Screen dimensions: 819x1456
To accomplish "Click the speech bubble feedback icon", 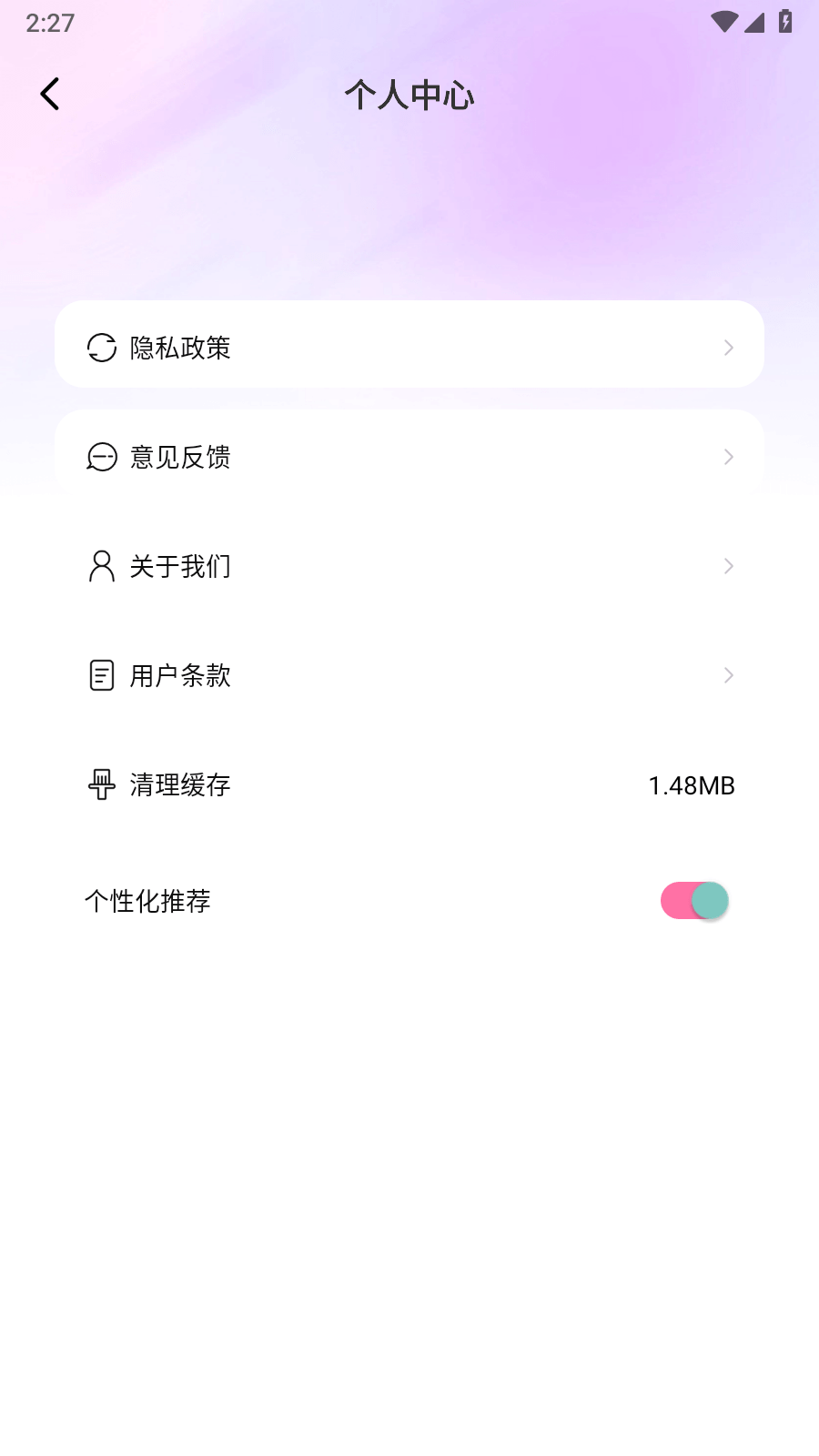I will point(101,456).
